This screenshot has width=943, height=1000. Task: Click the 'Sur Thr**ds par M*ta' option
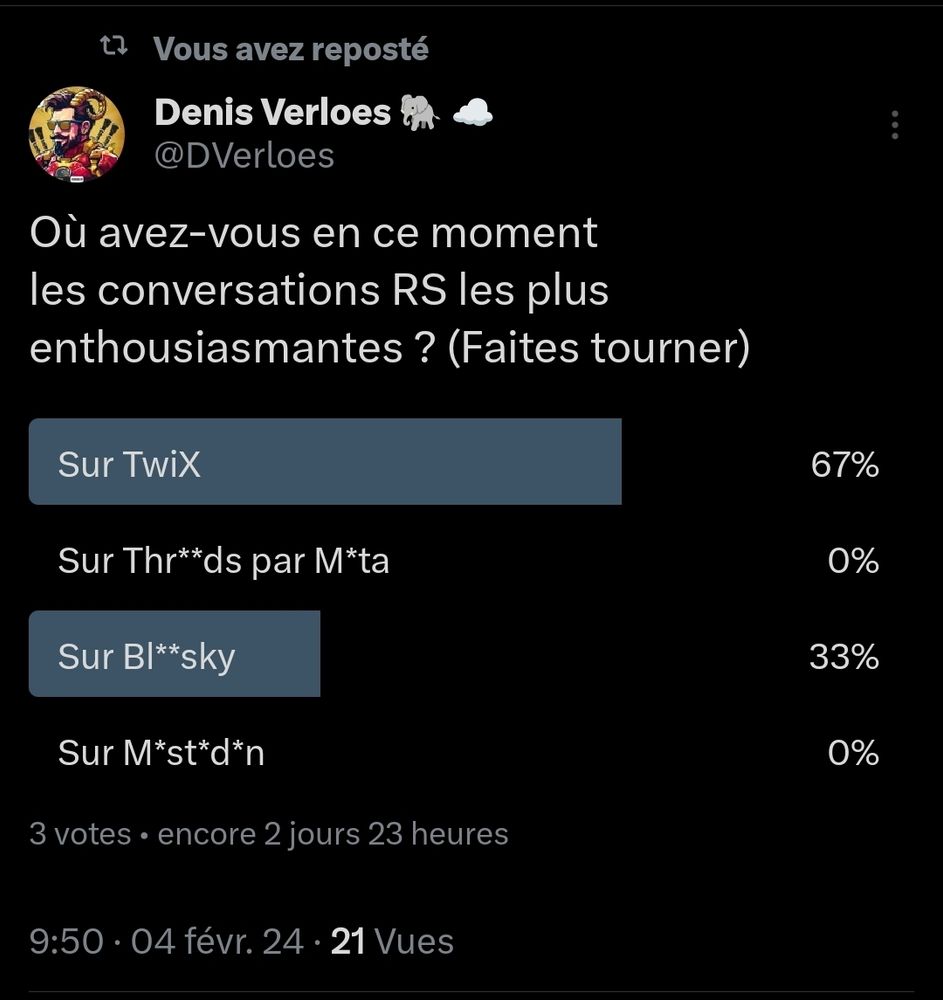[223, 560]
